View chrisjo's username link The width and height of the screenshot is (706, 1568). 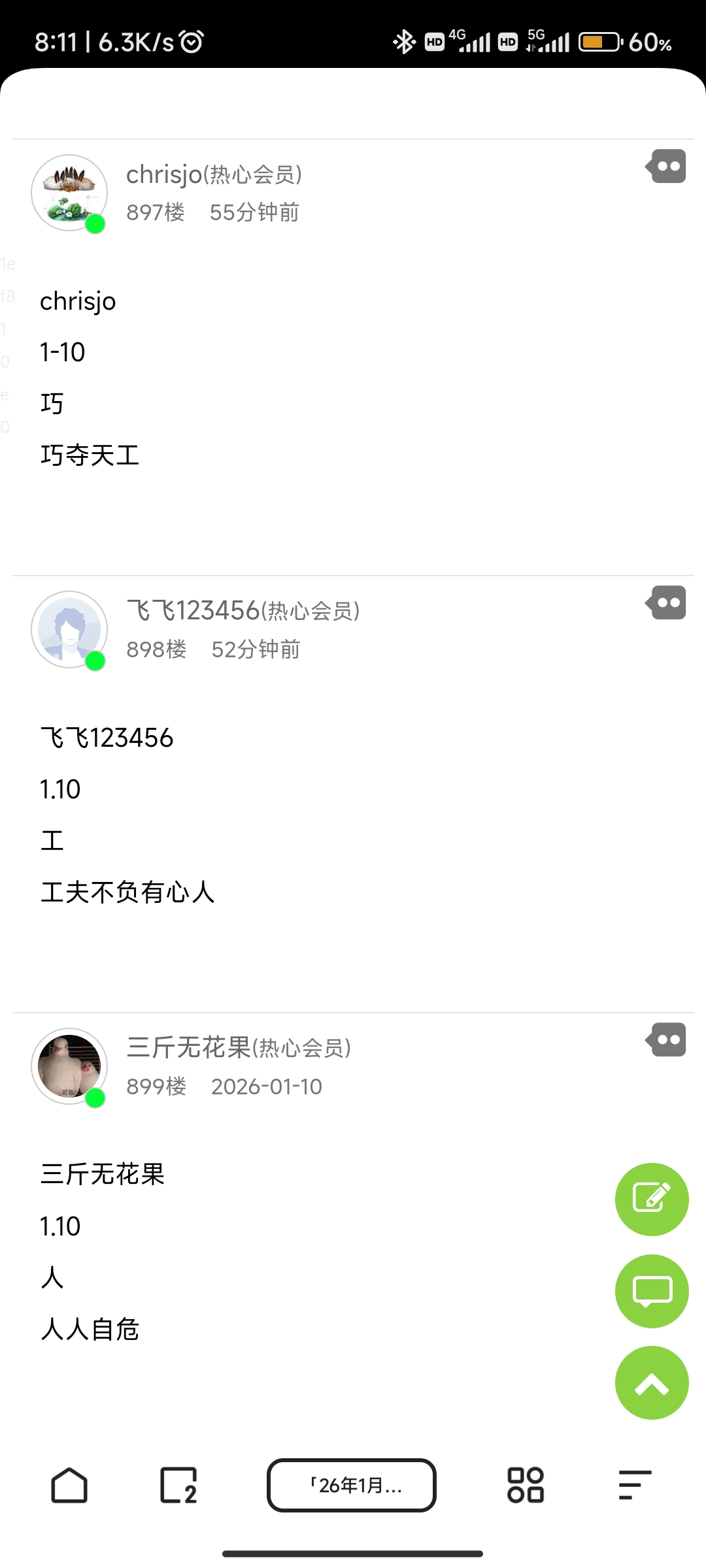(x=164, y=174)
